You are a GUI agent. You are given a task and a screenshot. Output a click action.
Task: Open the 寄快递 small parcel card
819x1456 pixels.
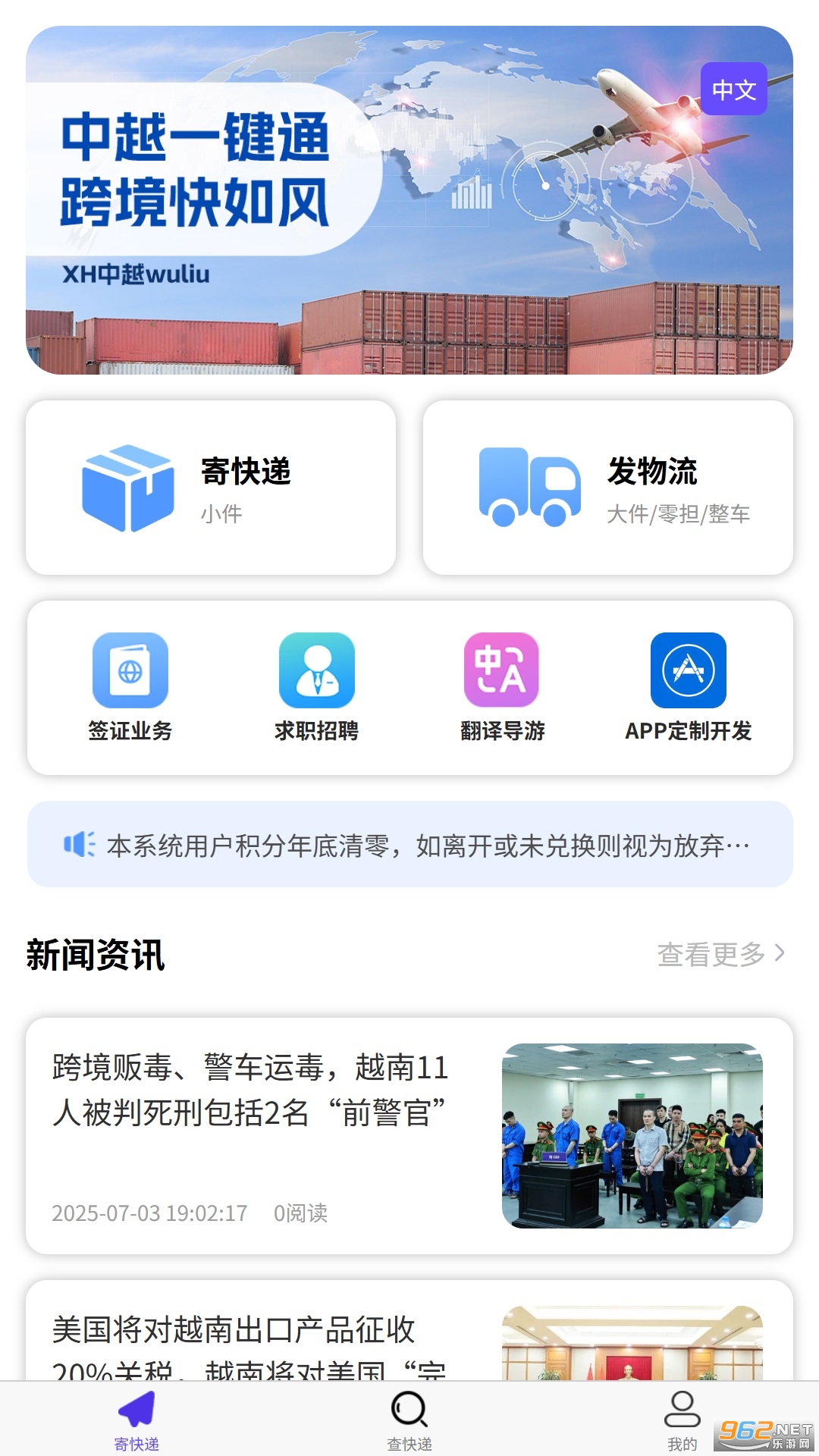click(211, 488)
